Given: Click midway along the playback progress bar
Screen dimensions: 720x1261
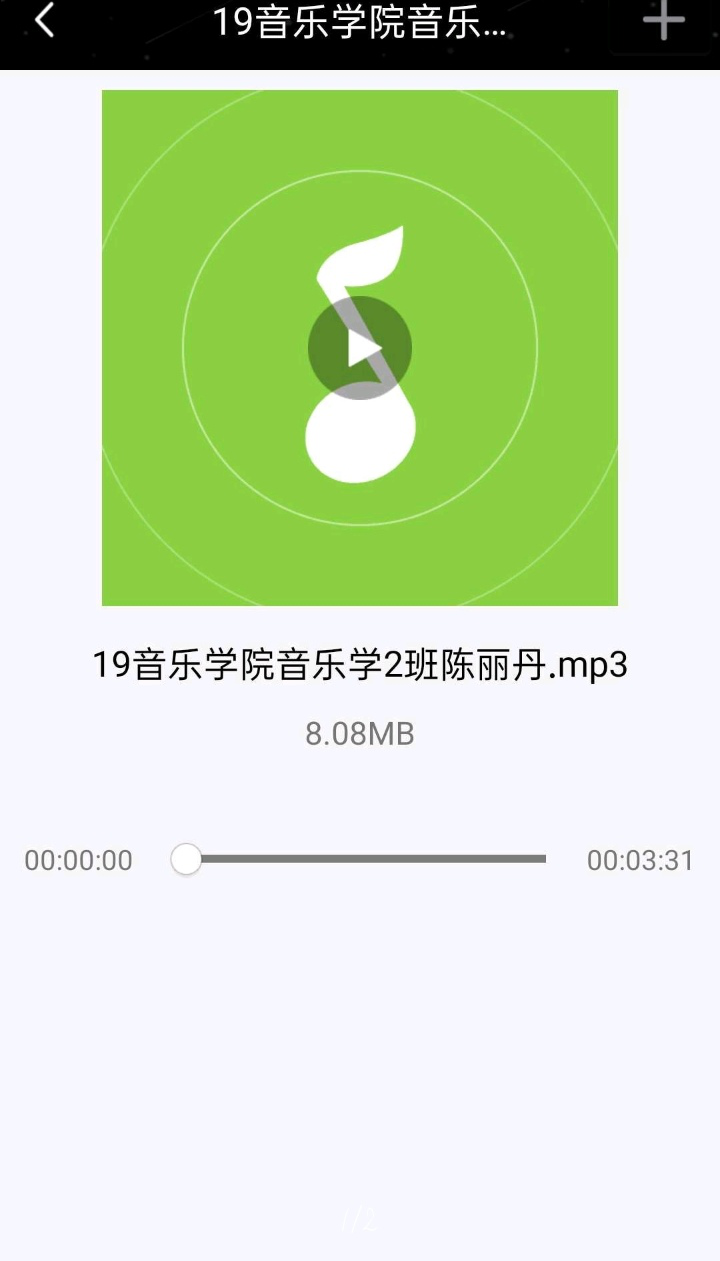Looking at the screenshot, I should [370, 858].
